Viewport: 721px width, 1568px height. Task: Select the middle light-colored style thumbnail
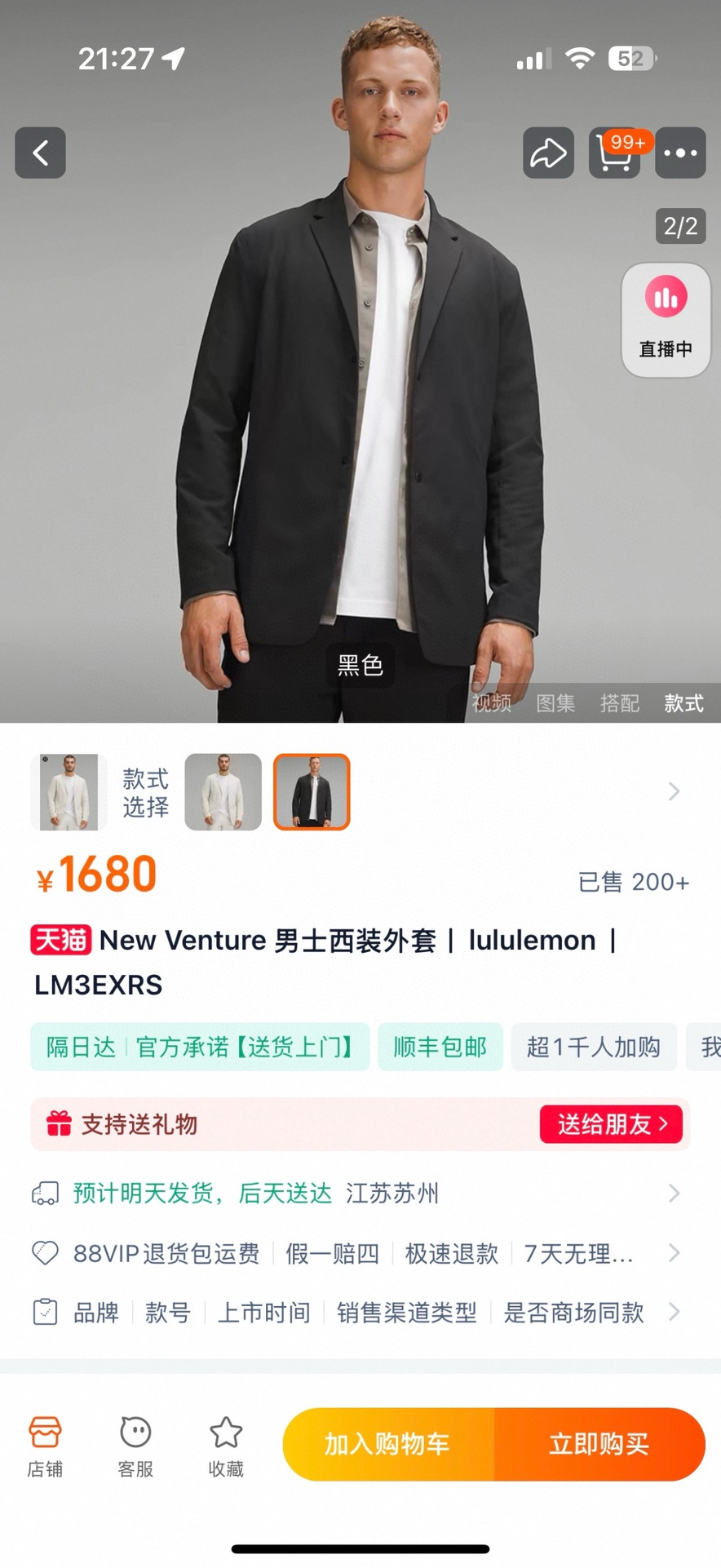click(x=223, y=792)
